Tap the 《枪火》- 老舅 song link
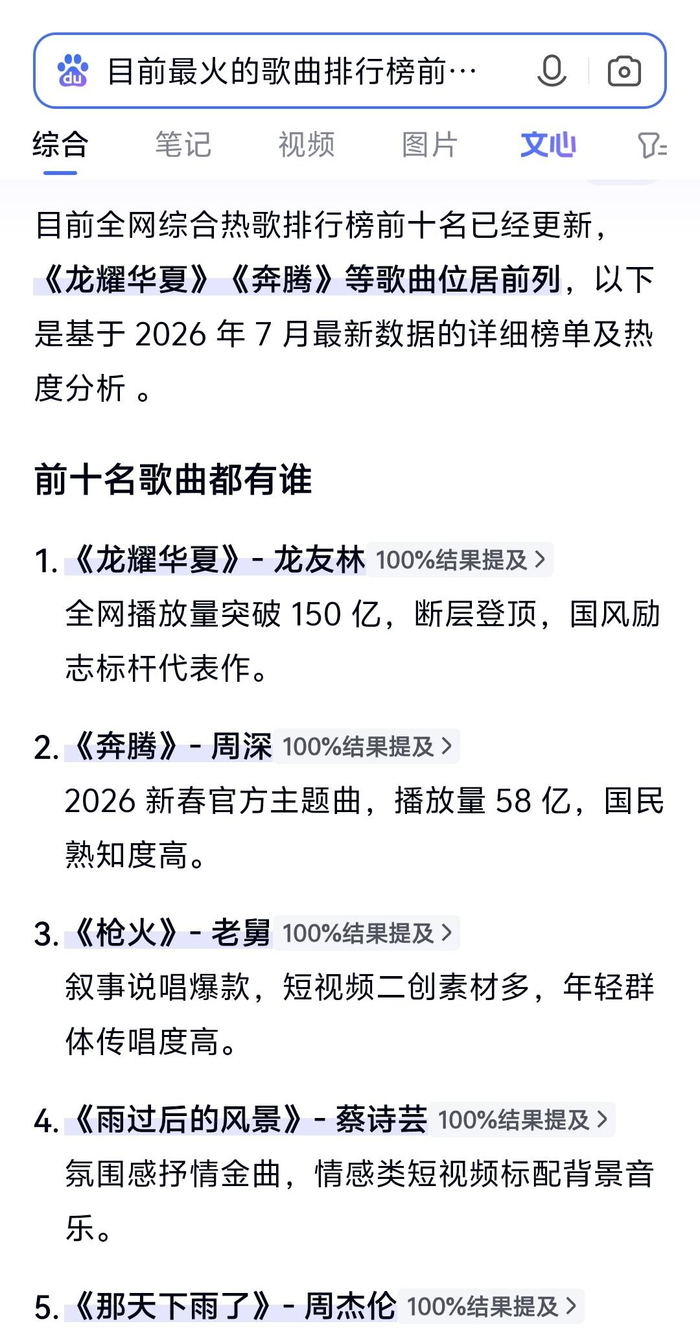The height and width of the screenshot is (1339, 700). [x=169, y=933]
